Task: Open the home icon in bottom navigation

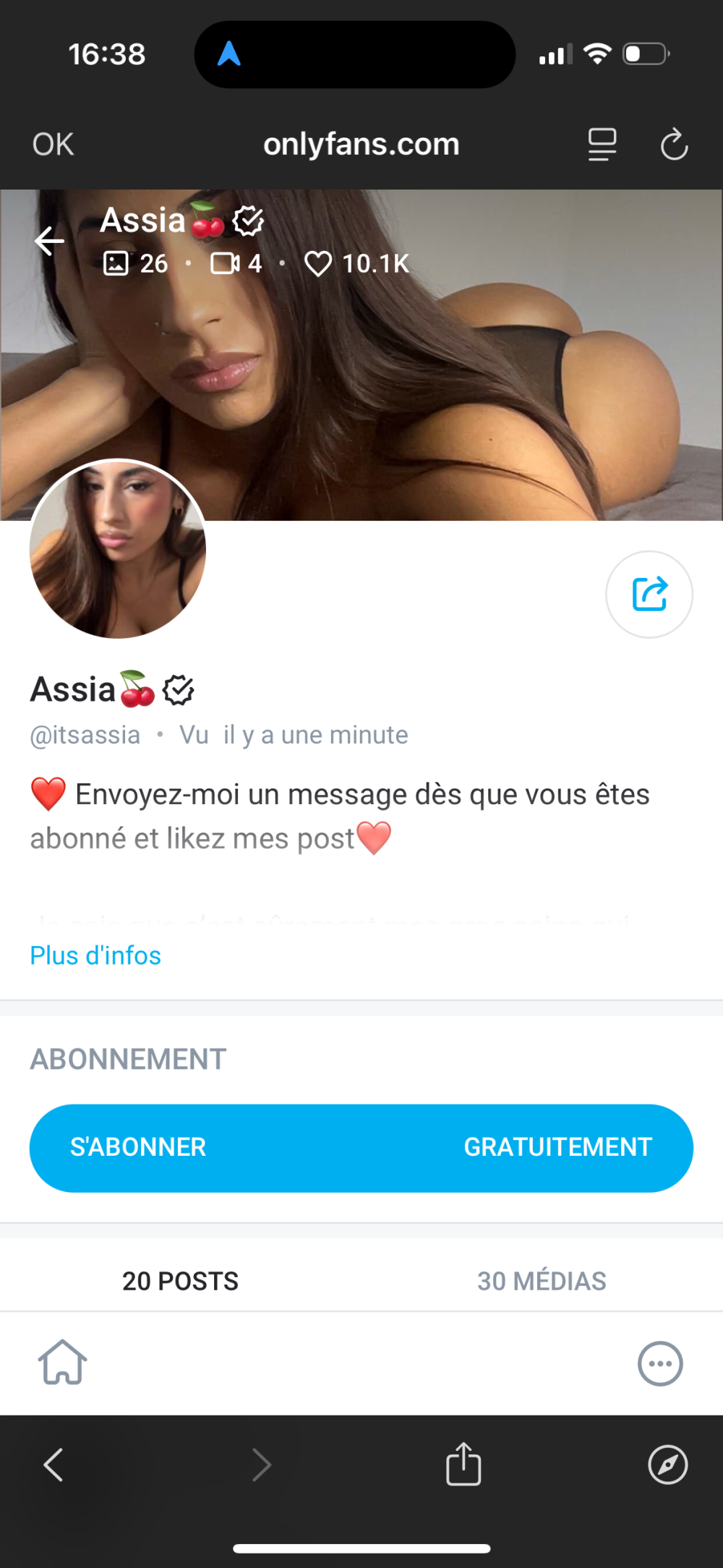Action: (63, 1363)
